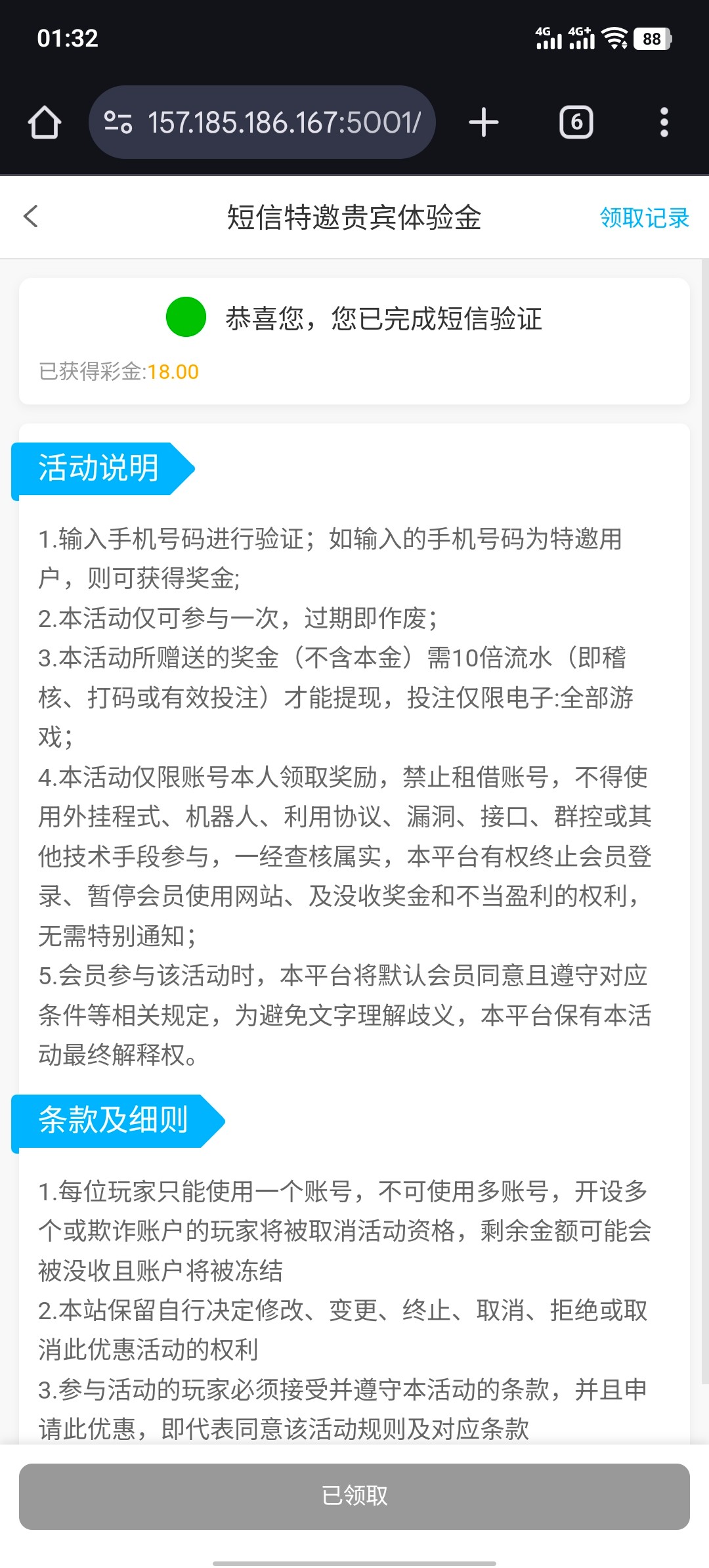View site info icon in address bar
Screen dimensions: 709x1568
coord(119,123)
